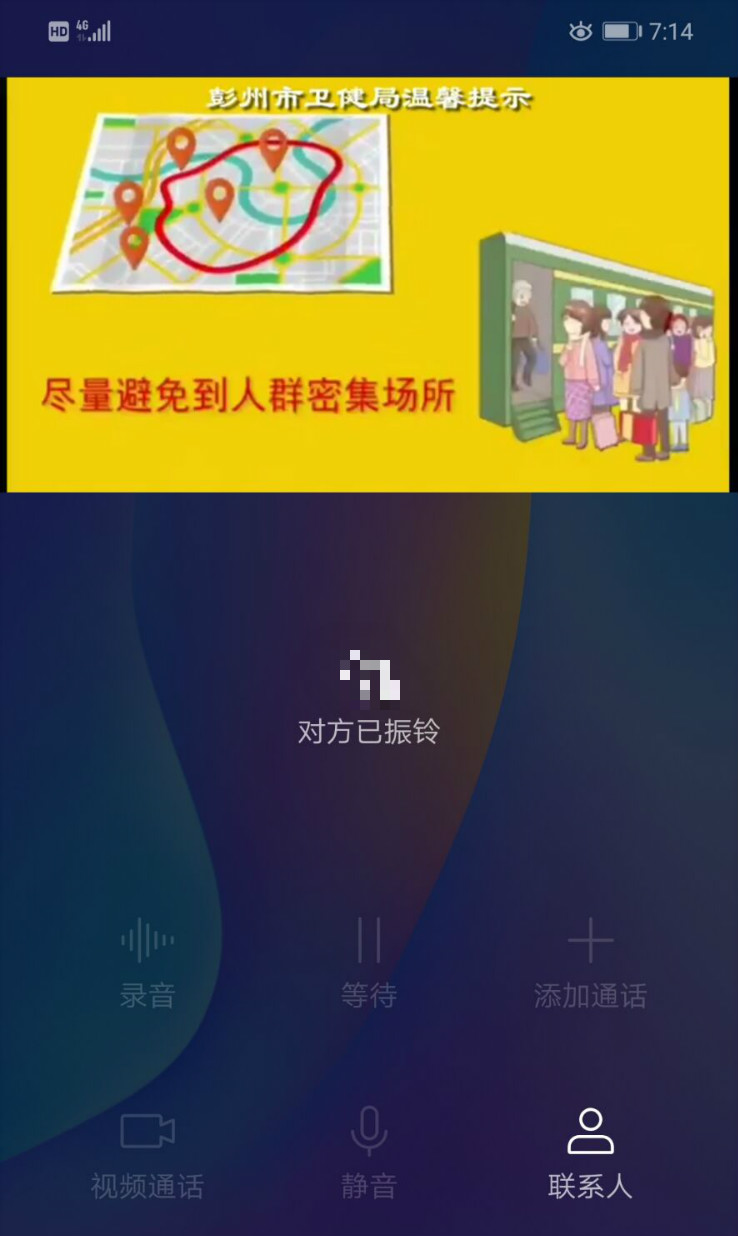Add another call via 添加通话
Image resolution: width=738 pixels, height=1236 pixels.
pyautogui.click(x=590, y=963)
